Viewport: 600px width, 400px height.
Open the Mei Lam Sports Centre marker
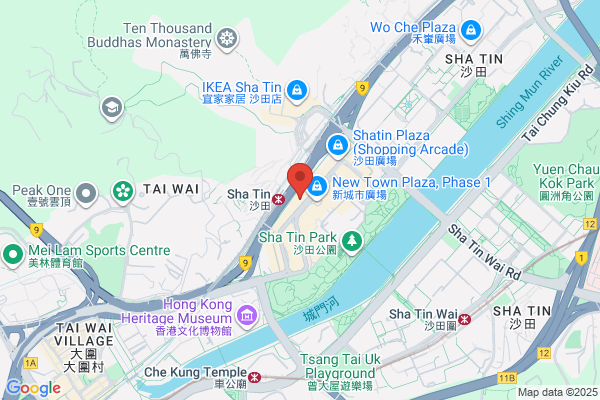[x=13, y=256]
